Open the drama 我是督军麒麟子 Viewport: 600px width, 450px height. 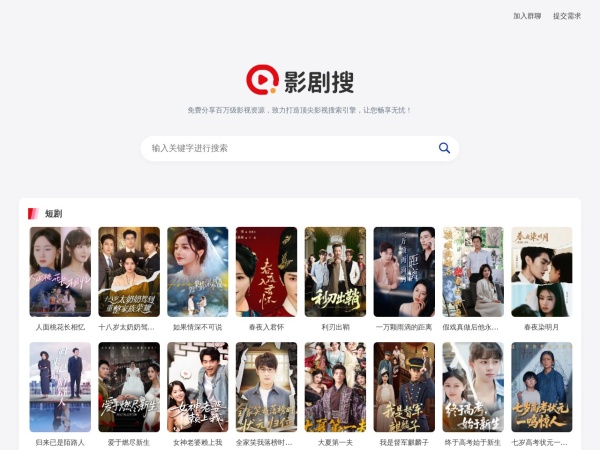click(404, 388)
